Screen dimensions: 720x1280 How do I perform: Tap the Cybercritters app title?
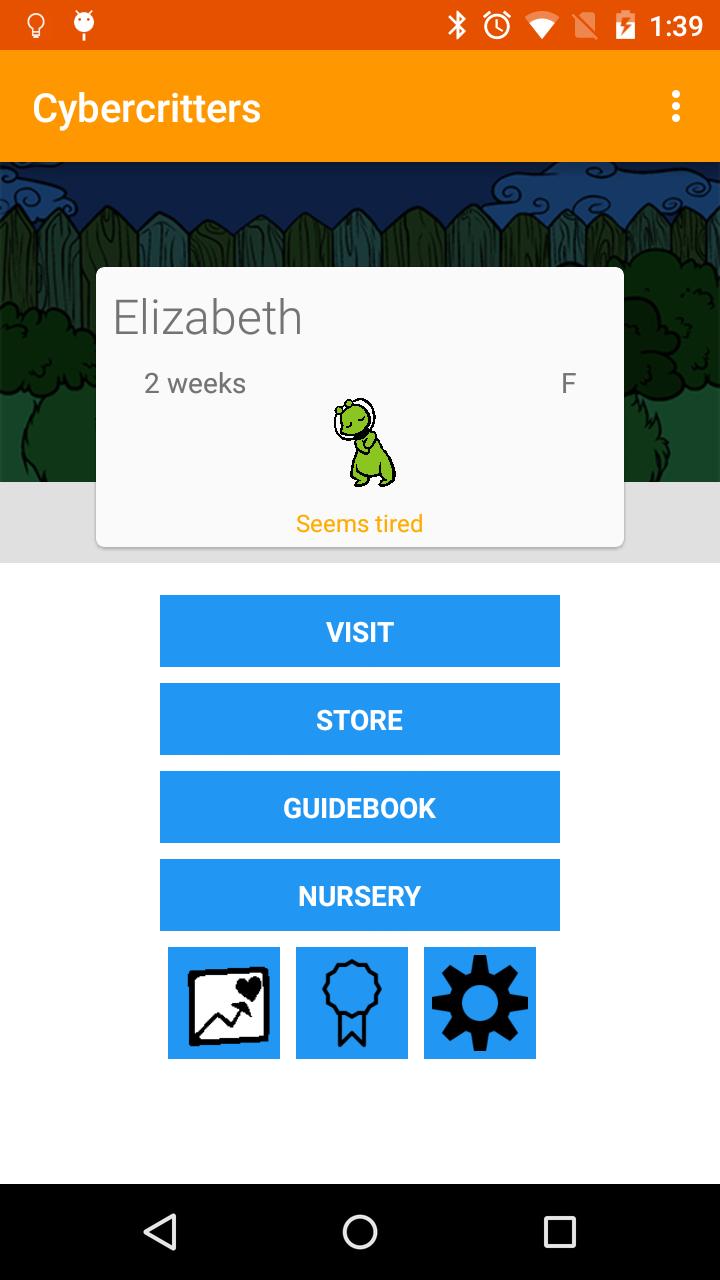[x=147, y=106]
